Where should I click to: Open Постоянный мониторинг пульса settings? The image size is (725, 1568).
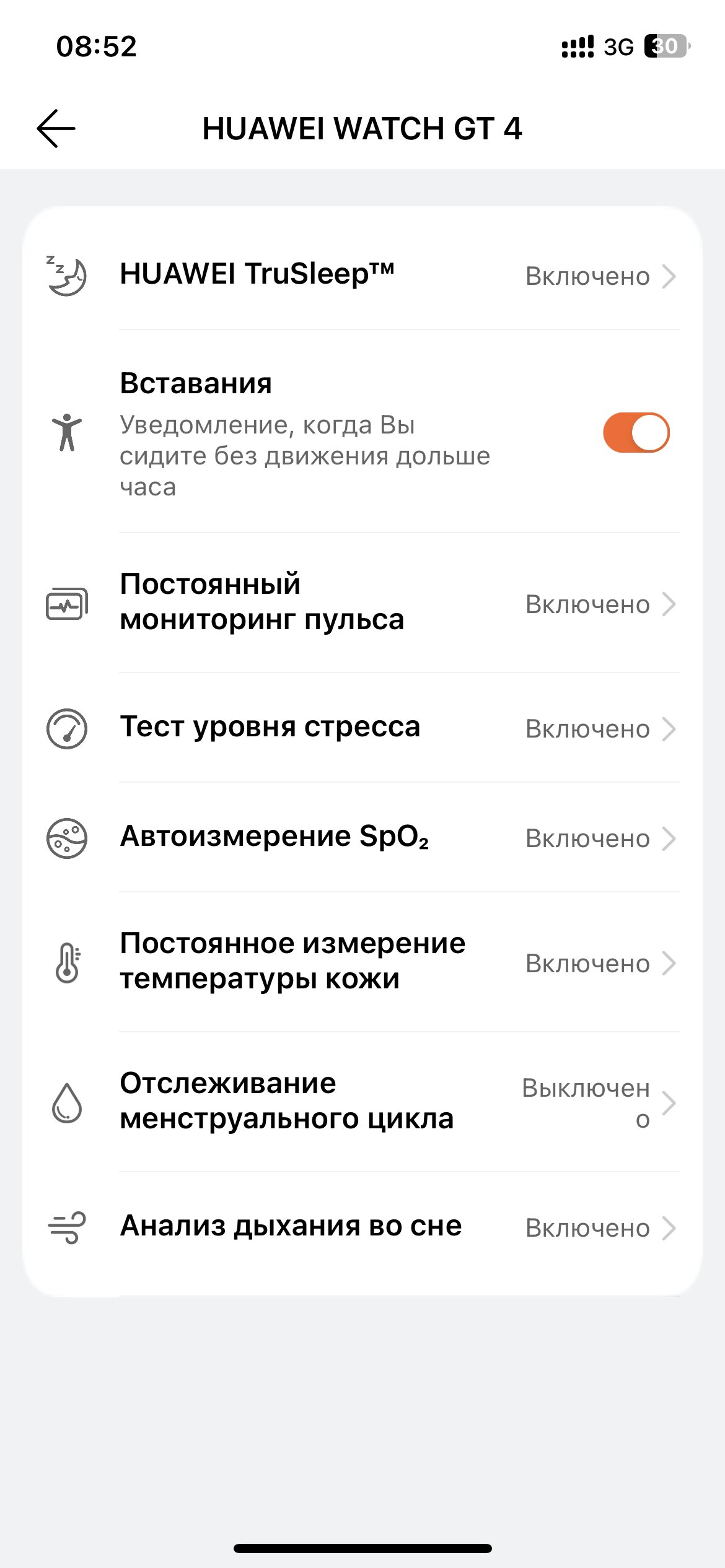point(362,603)
